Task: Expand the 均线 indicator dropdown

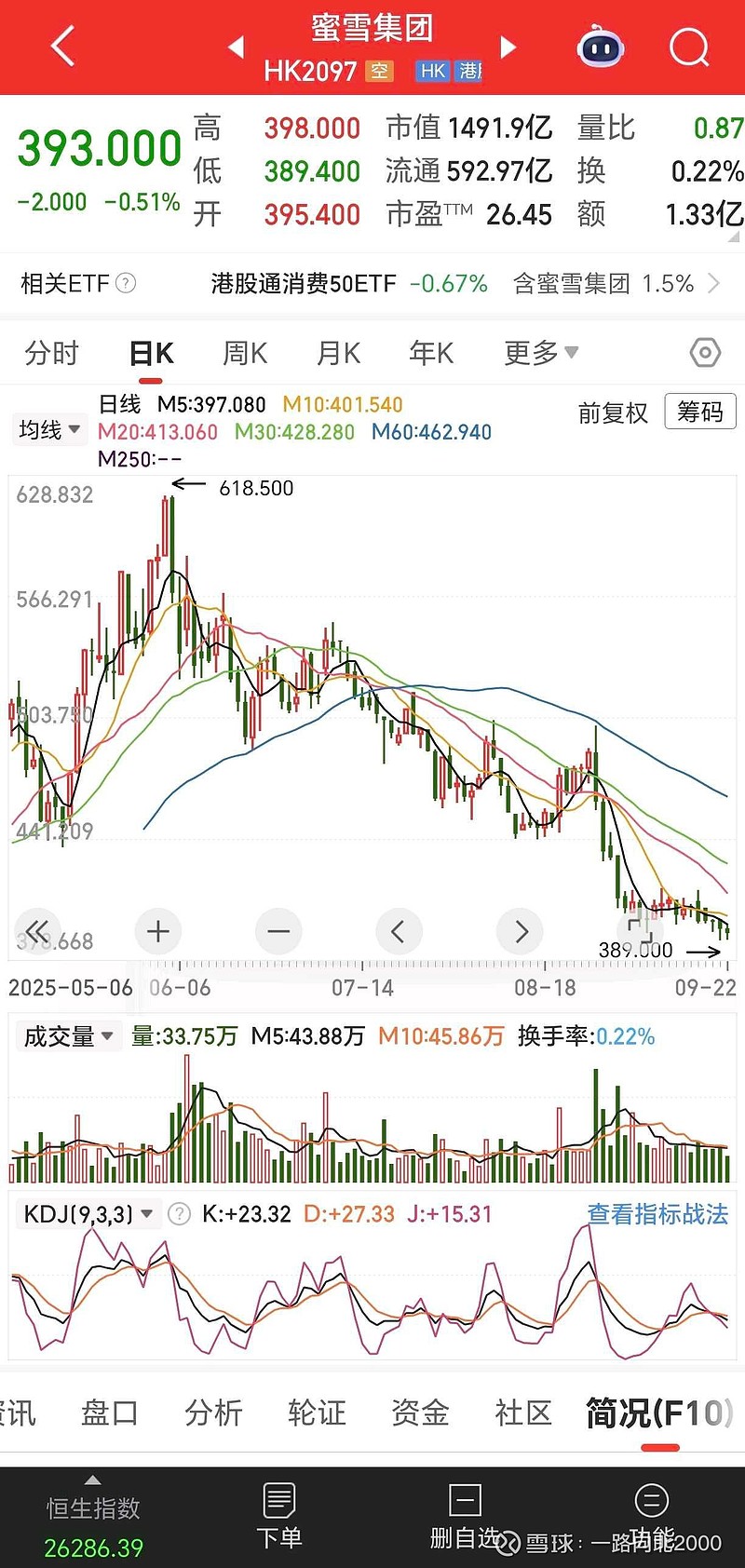Action: pyautogui.click(x=49, y=430)
